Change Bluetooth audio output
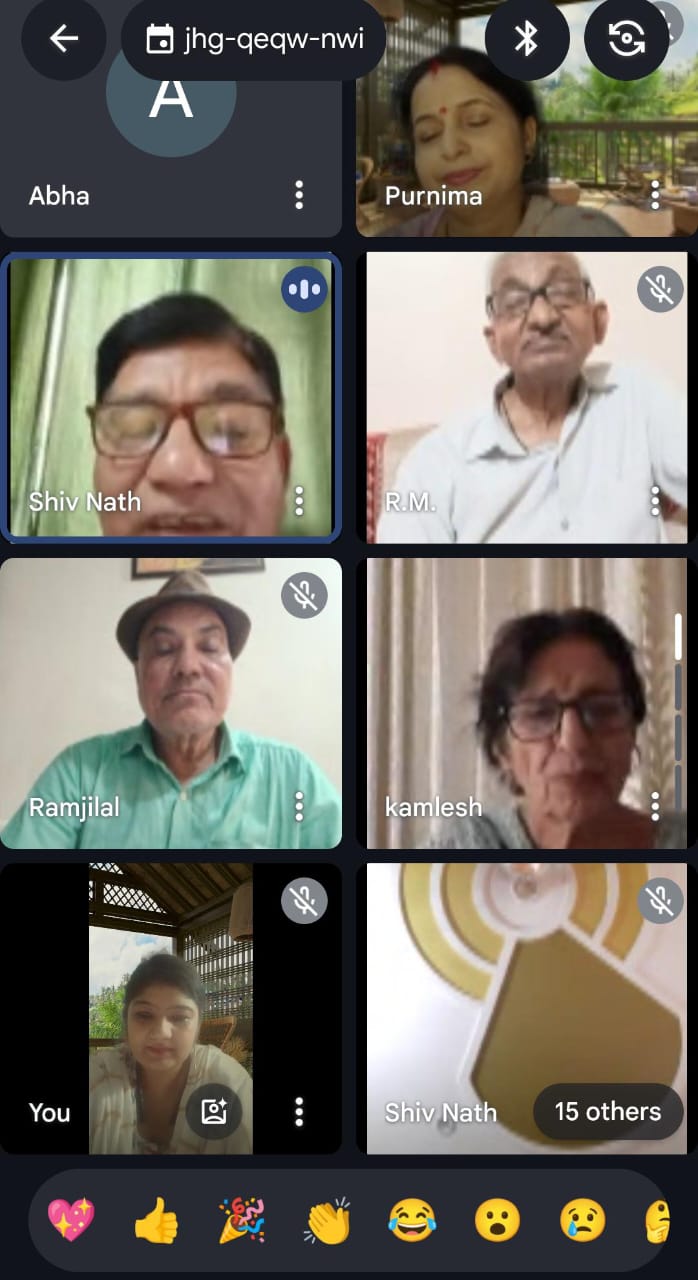 [526, 39]
